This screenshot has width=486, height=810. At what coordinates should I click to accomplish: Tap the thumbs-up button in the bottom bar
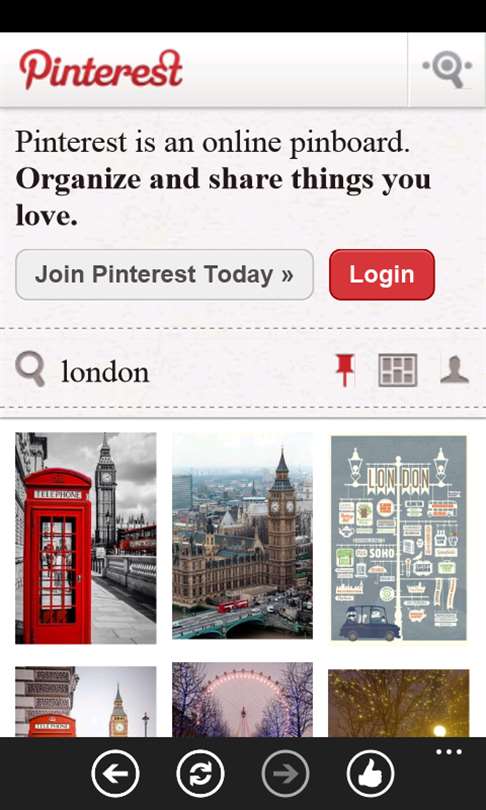370,774
